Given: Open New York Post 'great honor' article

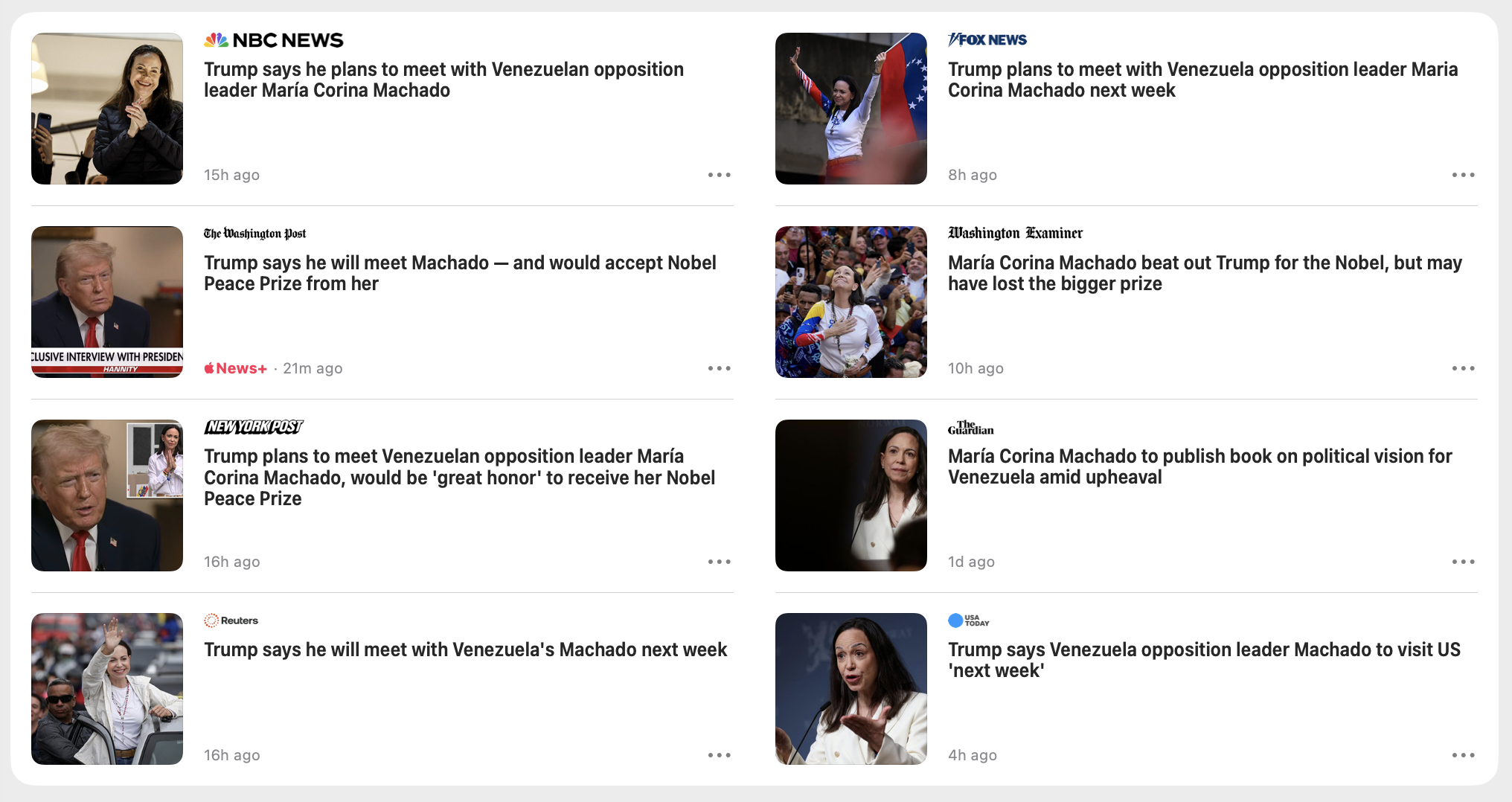Looking at the screenshot, I should click(x=459, y=477).
